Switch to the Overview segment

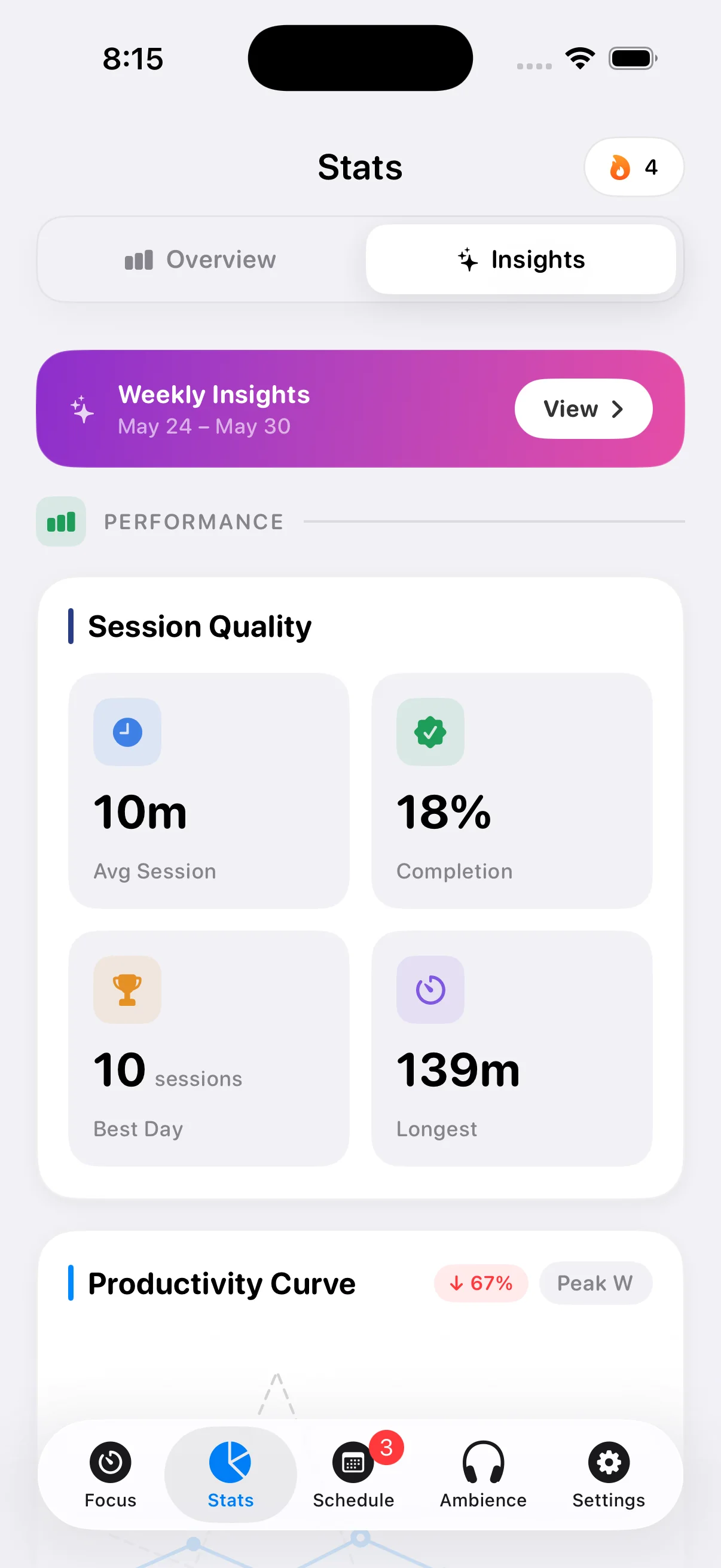[x=201, y=260]
